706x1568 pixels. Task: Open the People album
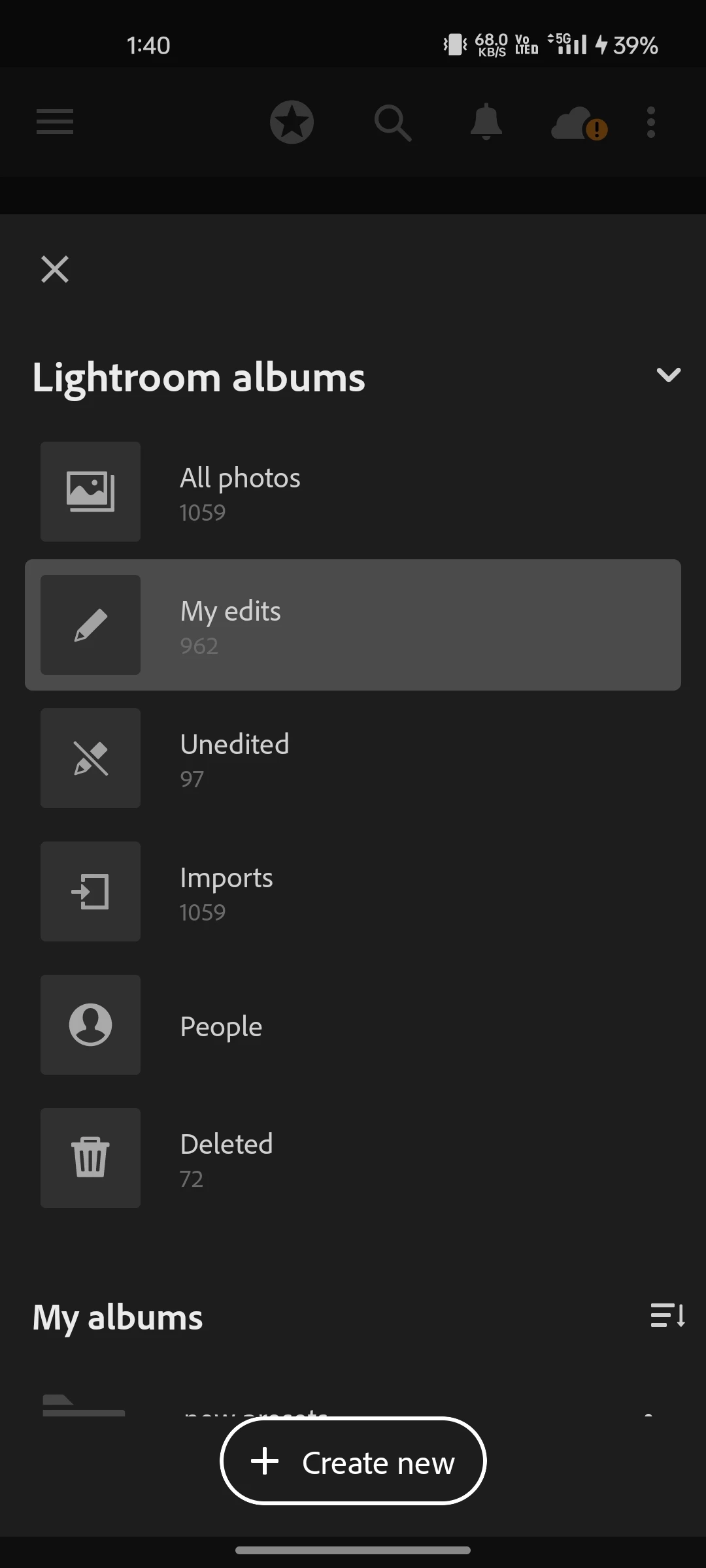(353, 1025)
